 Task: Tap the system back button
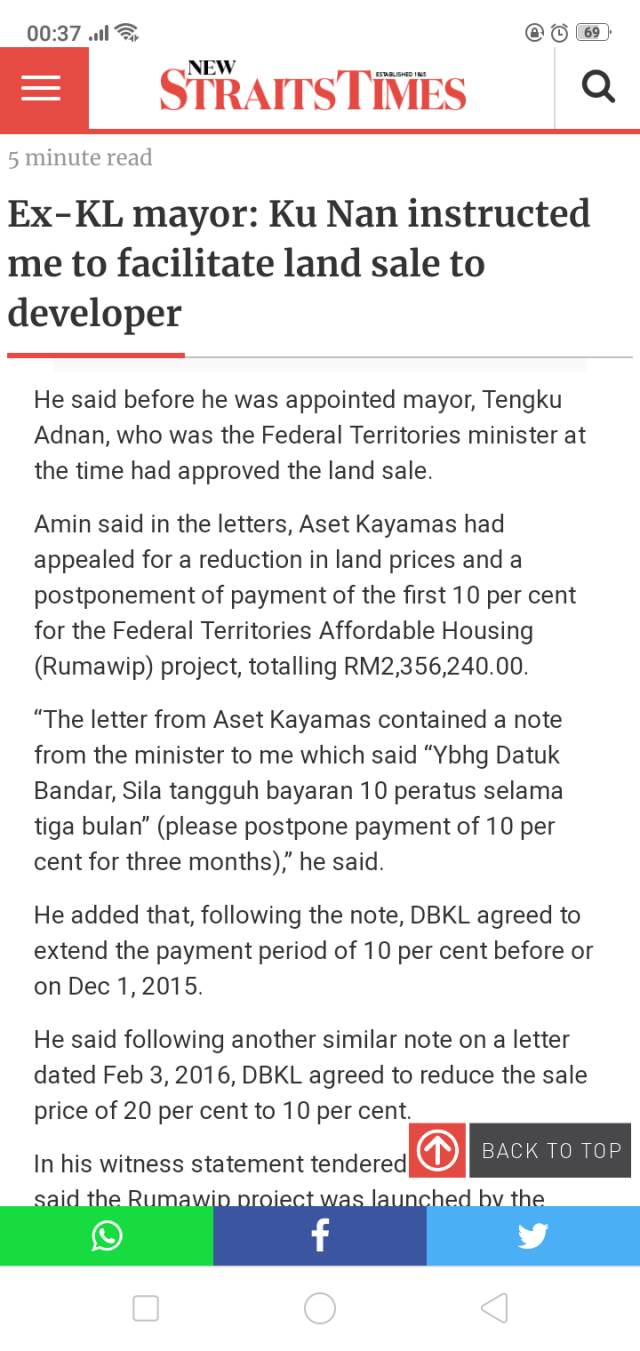coord(494,1308)
